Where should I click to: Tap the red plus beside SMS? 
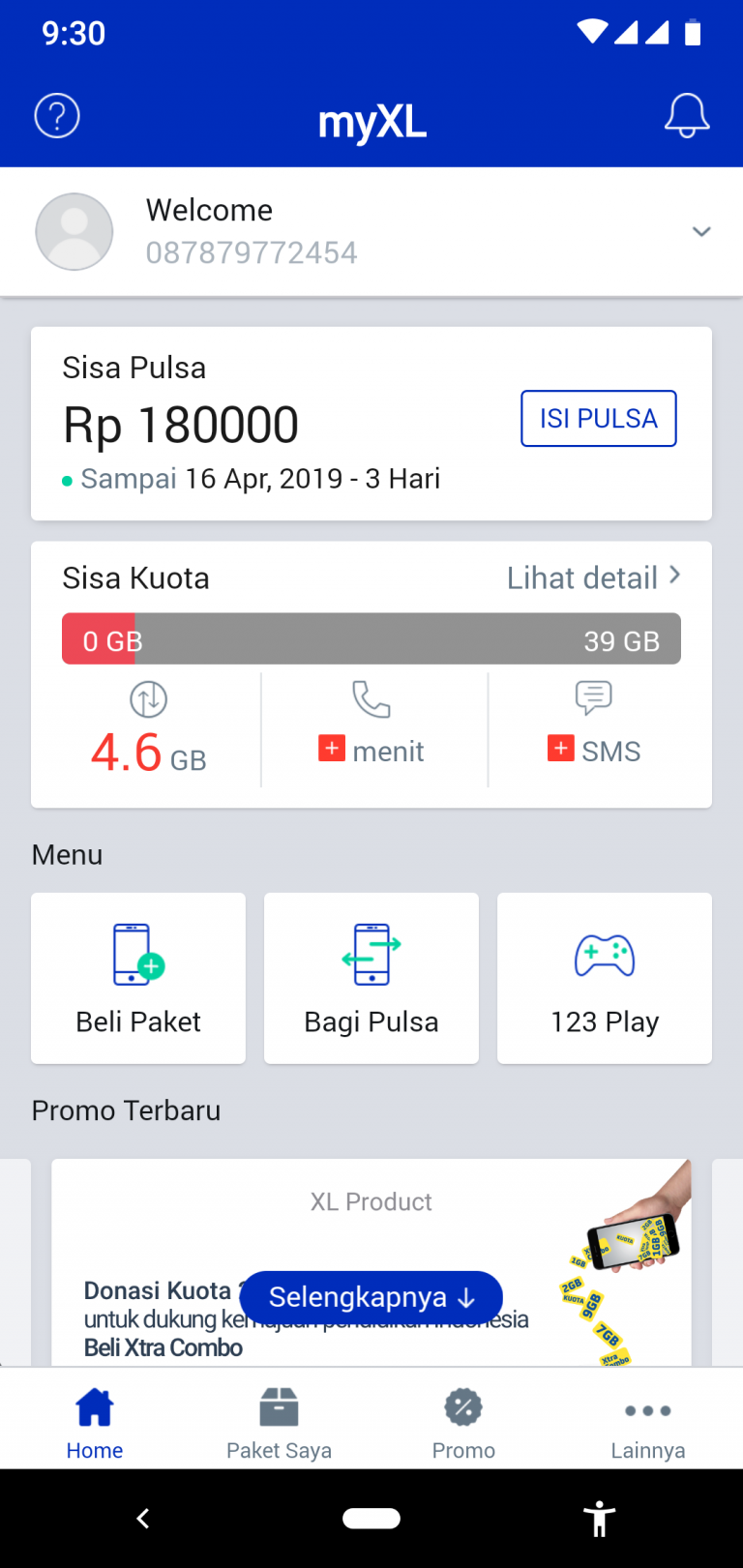tap(558, 747)
